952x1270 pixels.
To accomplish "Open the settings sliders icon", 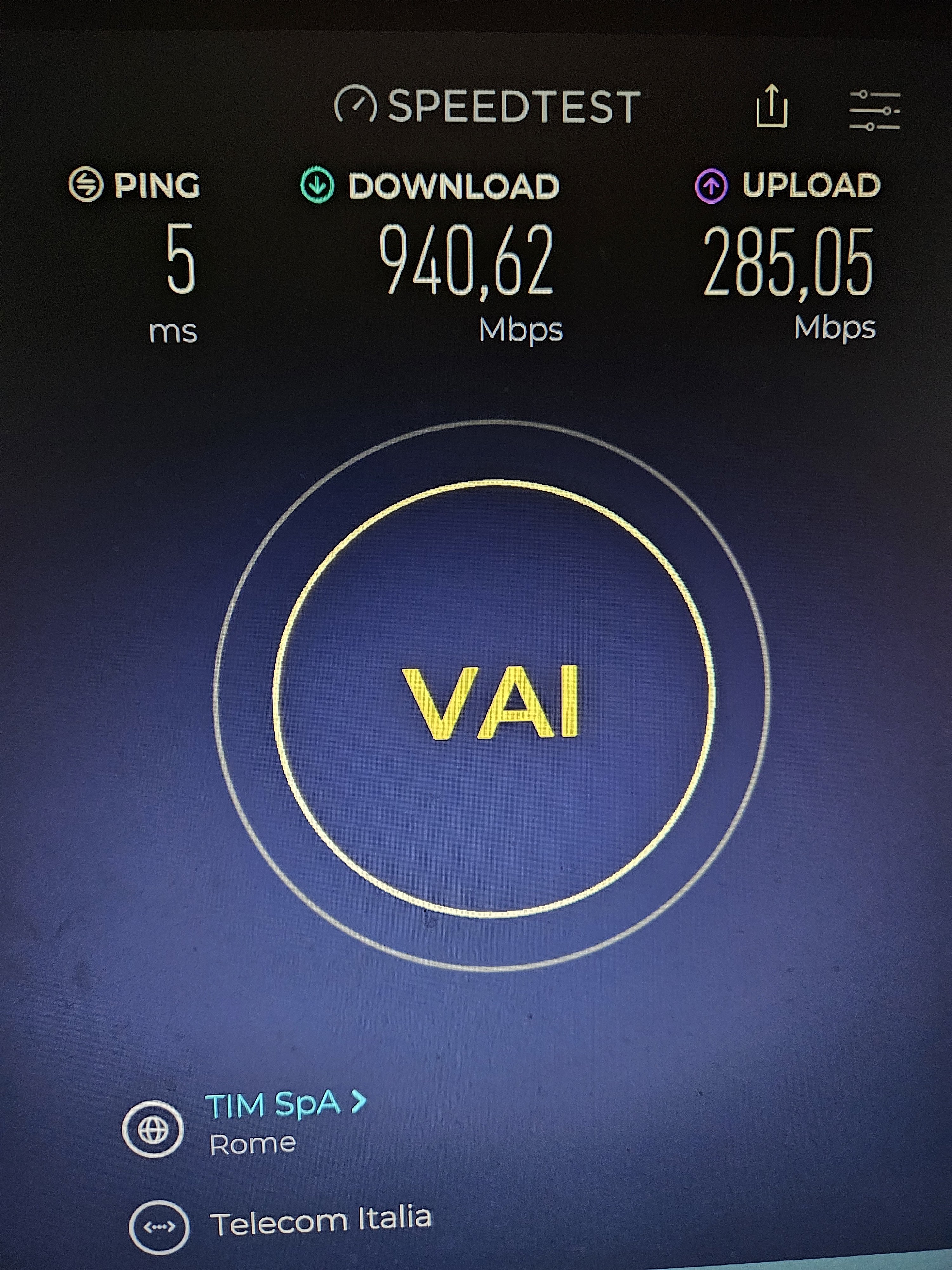I will click(x=873, y=110).
